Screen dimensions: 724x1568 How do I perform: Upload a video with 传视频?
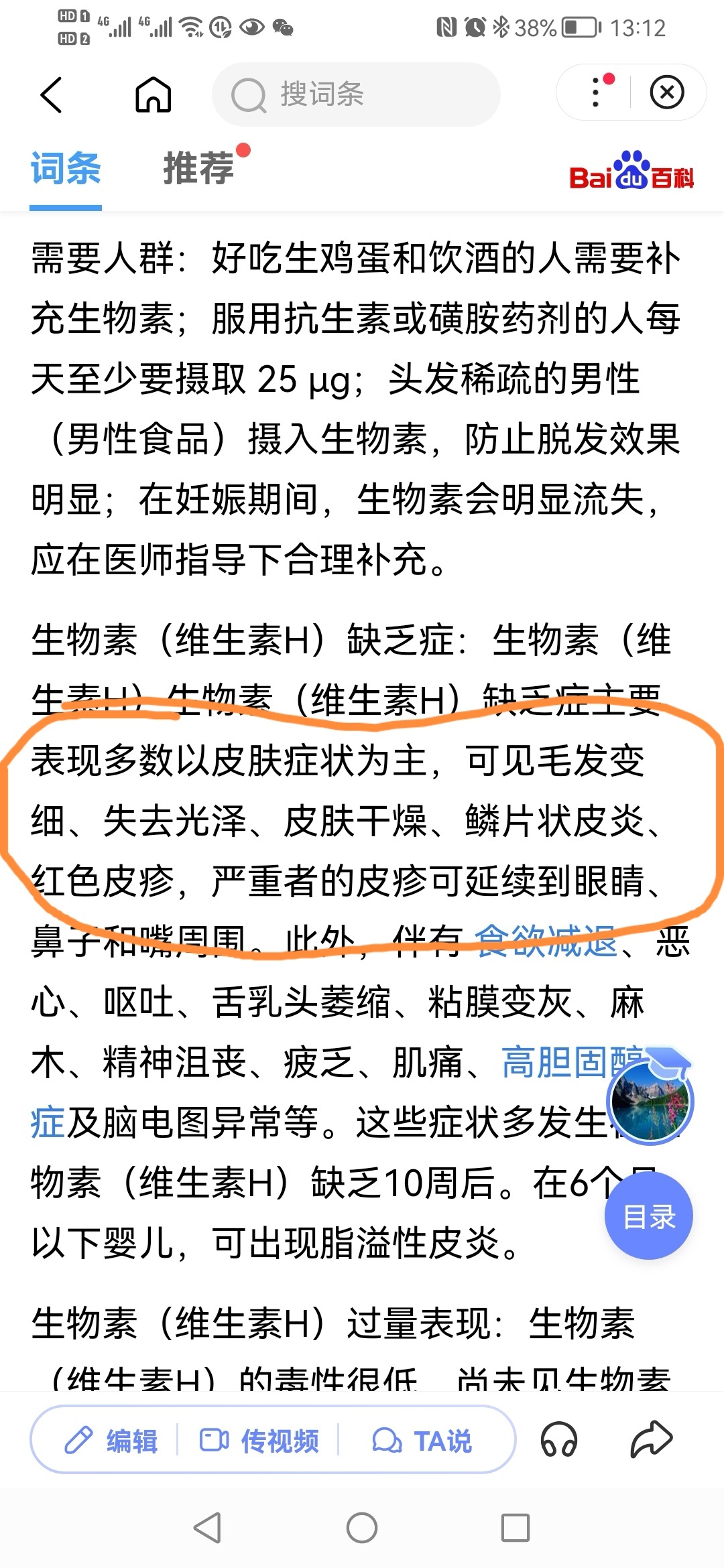pyautogui.click(x=259, y=1441)
